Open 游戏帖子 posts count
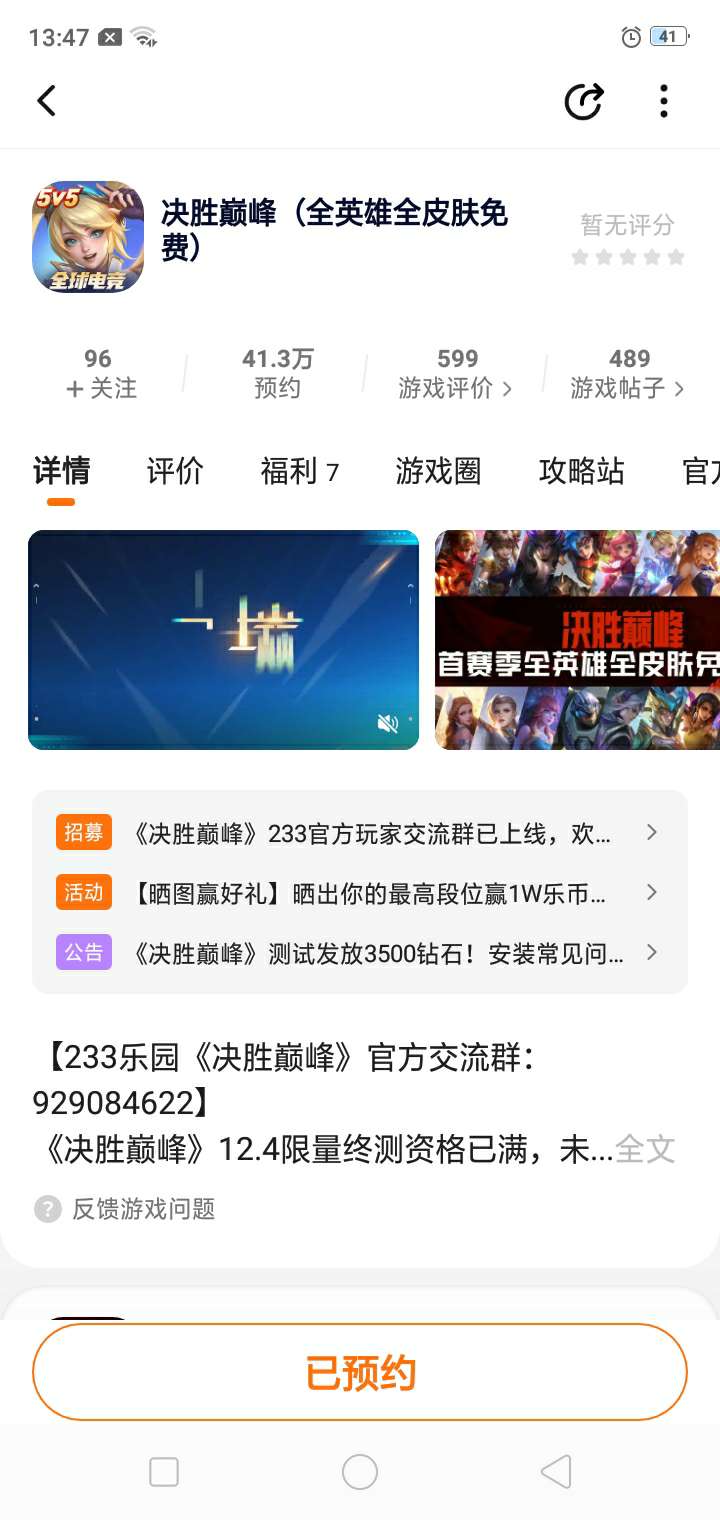The image size is (720, 1520). pos(628,374)
